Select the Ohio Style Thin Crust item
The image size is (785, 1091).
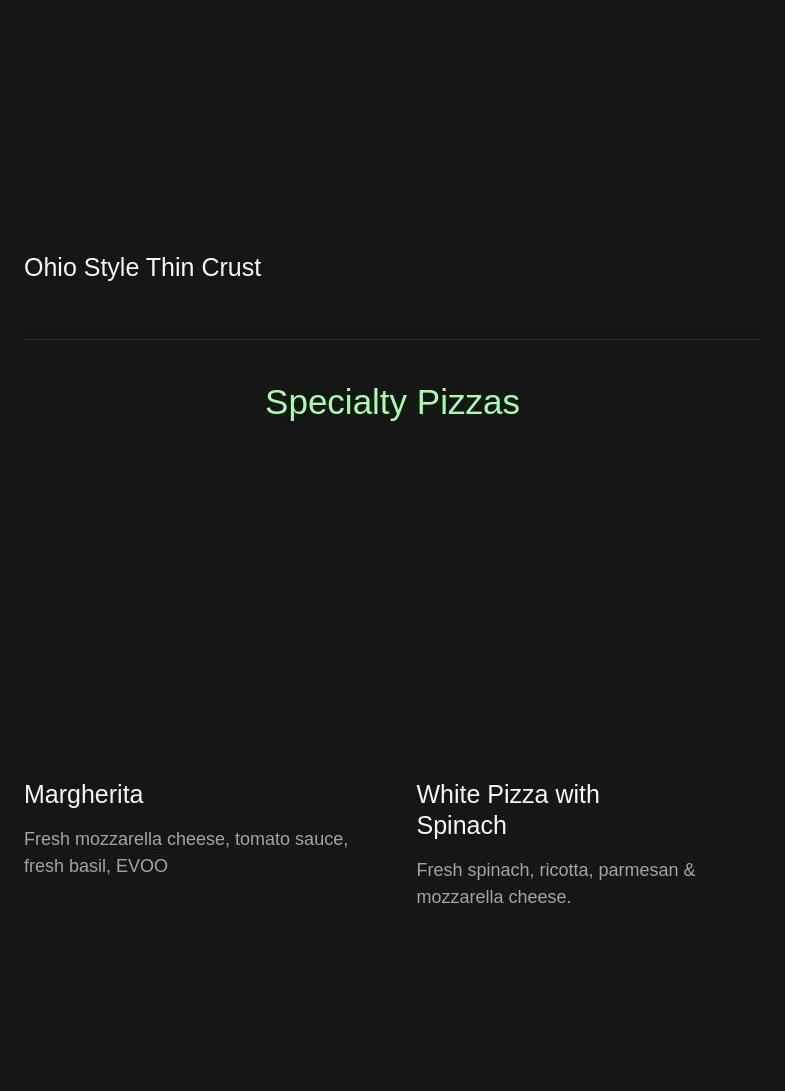(142, 267)
